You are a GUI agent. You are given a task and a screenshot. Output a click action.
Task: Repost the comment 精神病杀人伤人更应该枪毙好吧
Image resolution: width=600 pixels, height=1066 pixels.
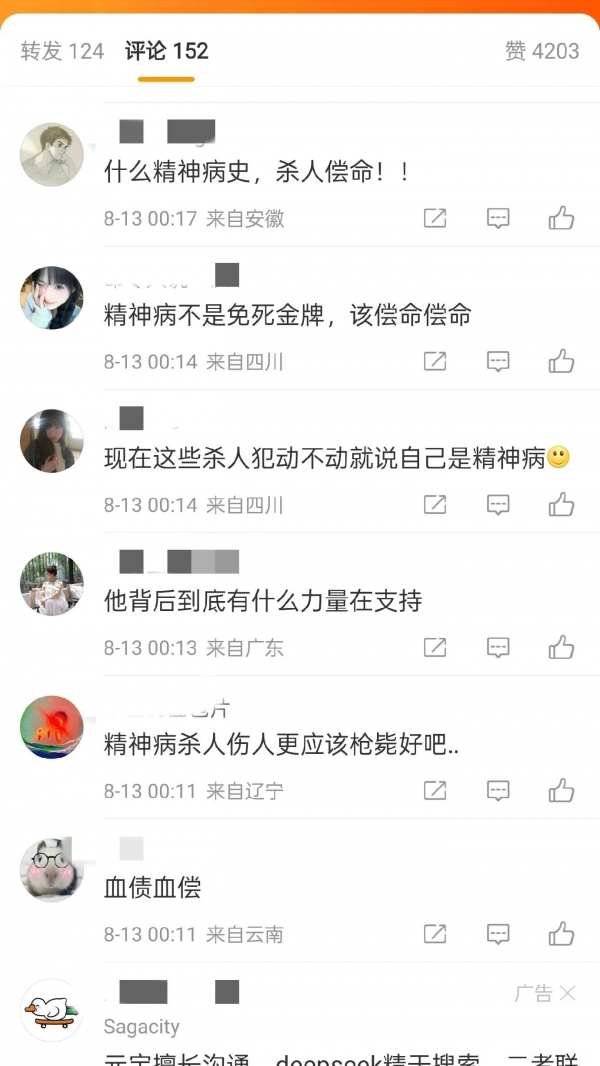pyautogui.click(x=435, y=790)
